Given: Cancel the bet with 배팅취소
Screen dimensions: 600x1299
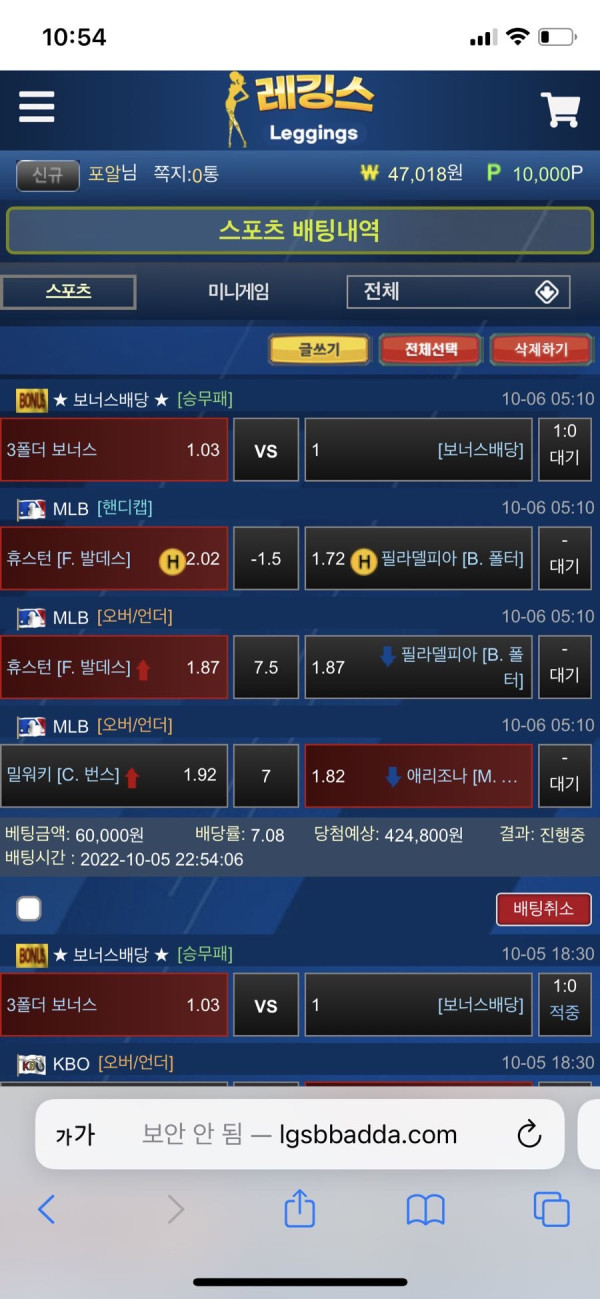Looking at the screenshot, I should [543, 909].
